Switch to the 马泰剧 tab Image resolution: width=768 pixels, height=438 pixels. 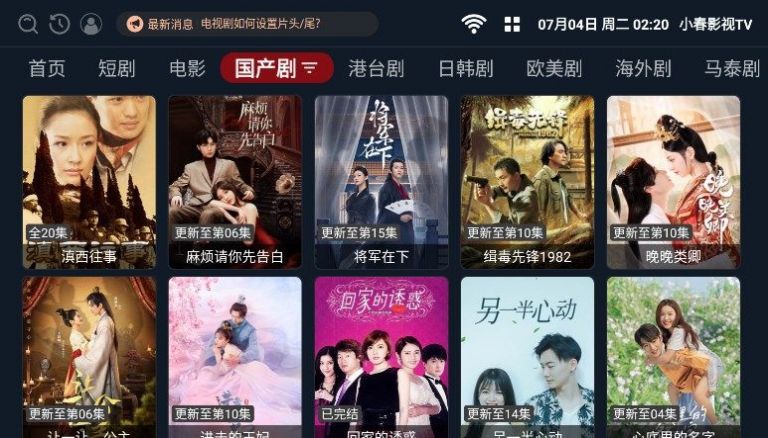[x=732, y=68]
